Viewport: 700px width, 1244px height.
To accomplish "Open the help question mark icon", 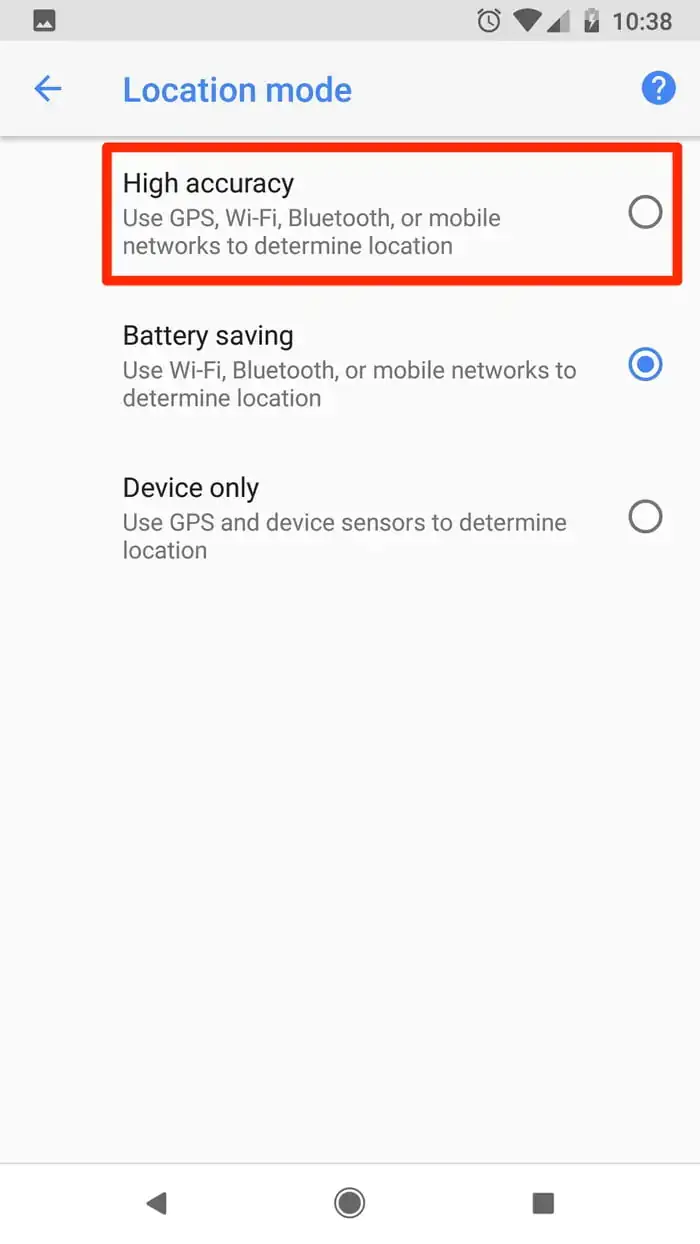I will [x=658, y=89].
